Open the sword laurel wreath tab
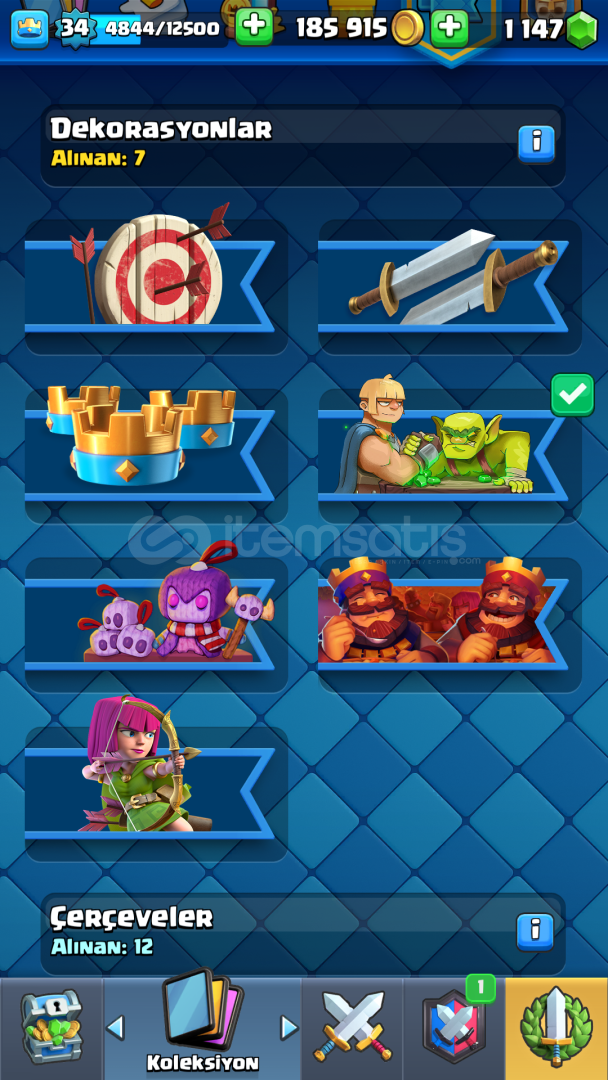 (x=556, y=1028)
